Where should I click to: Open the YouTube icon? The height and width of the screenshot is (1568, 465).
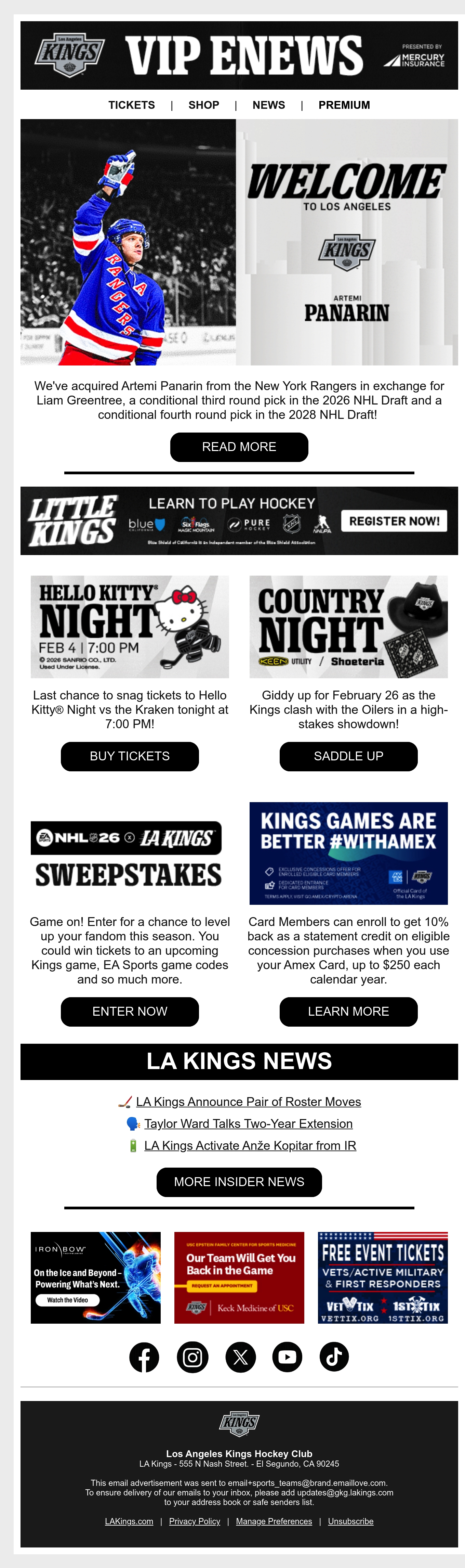[x=287, y=1357]
